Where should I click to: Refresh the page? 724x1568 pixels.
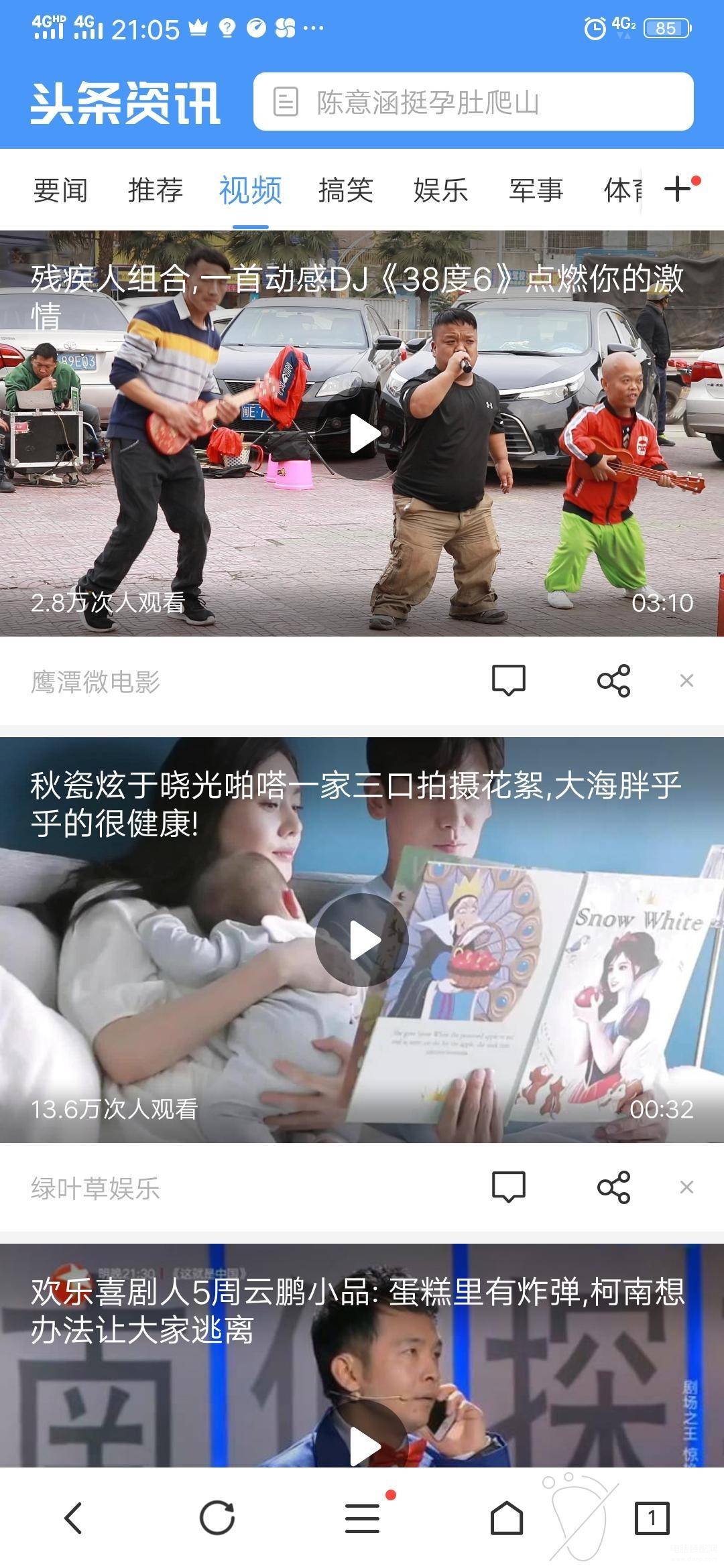pos(217,1518)
